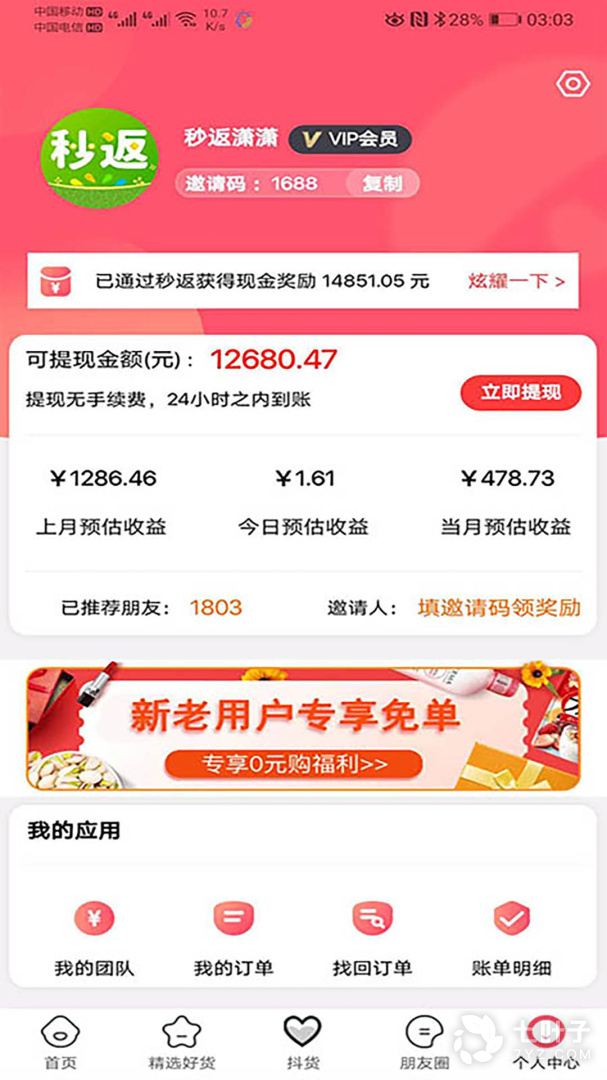Tap 炫耀一下 to show off rewards
607x1080 pixels.
click(x=517, y=281)
